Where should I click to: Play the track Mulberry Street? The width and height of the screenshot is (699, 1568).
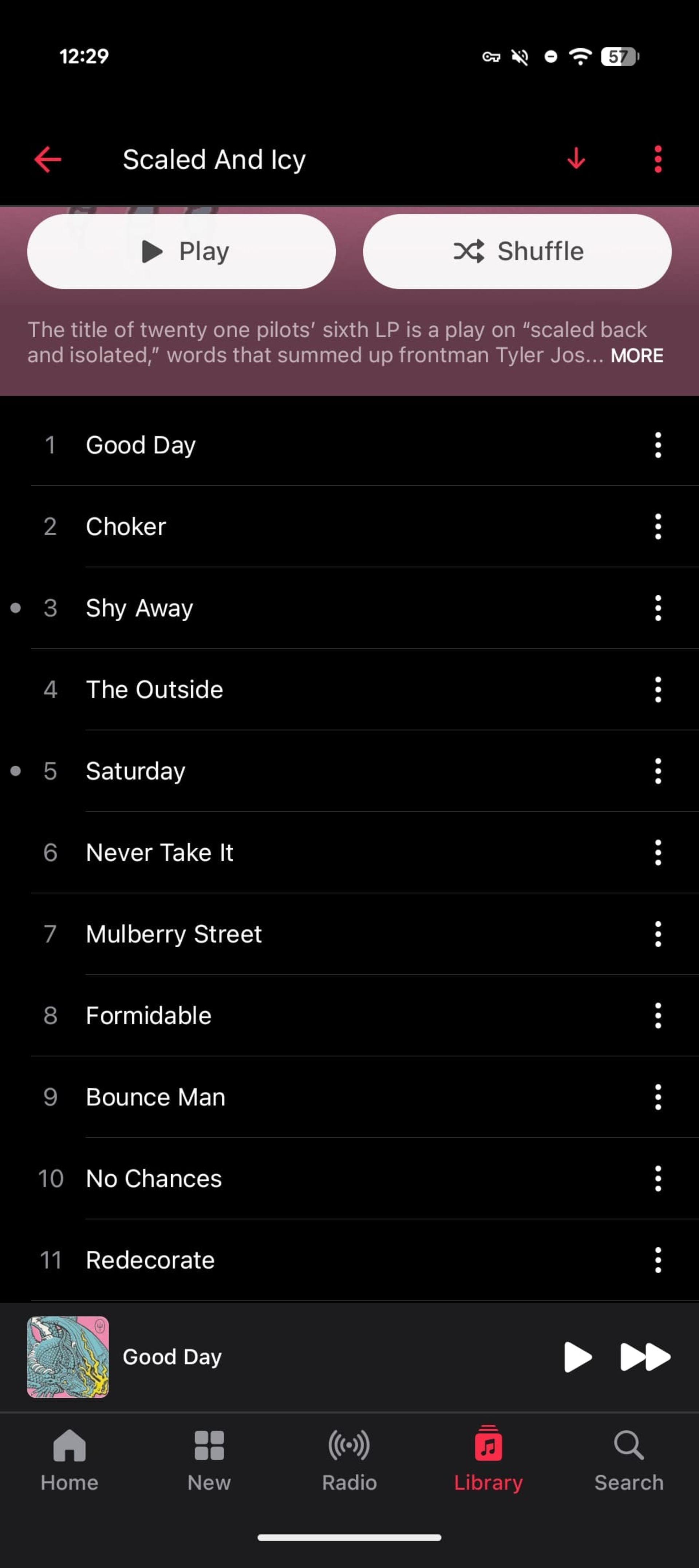click(174, 934)
